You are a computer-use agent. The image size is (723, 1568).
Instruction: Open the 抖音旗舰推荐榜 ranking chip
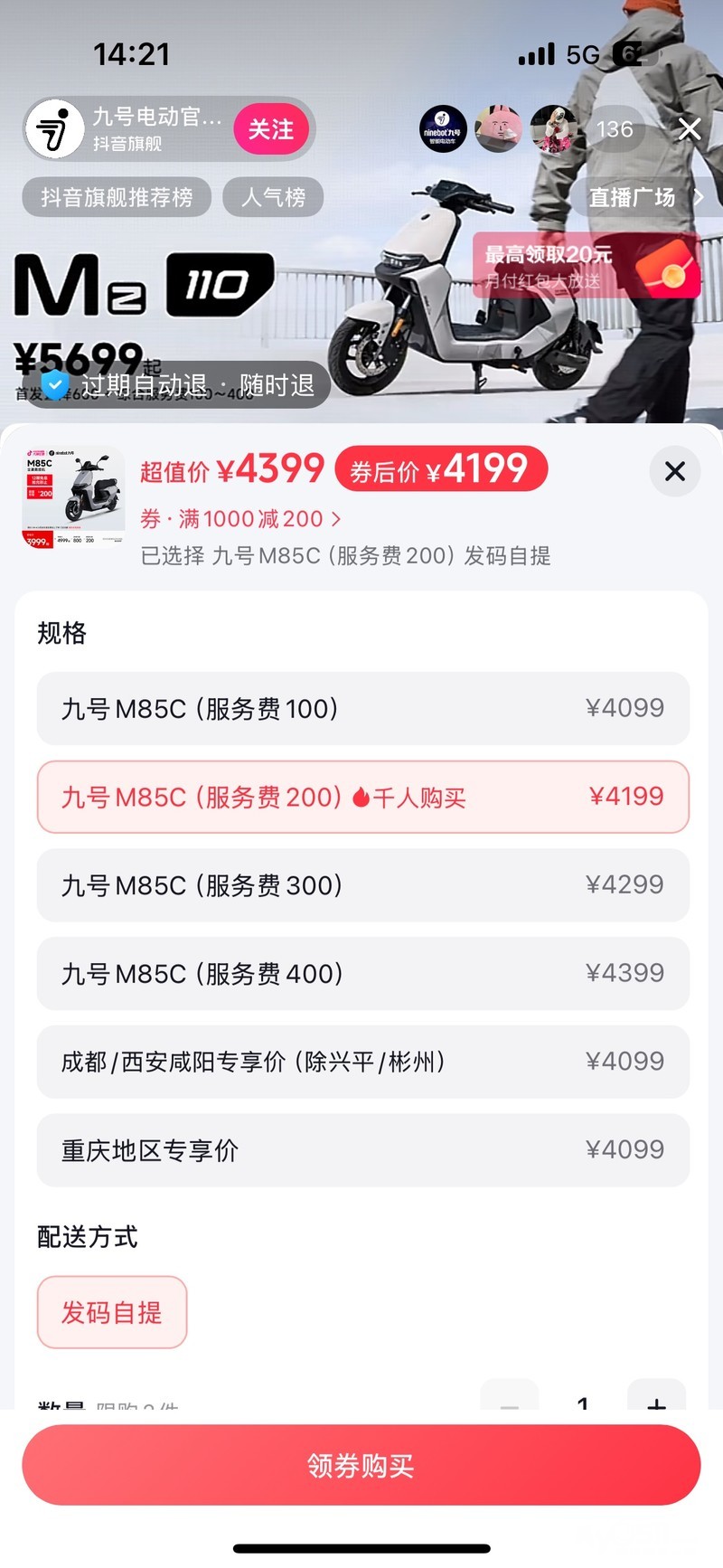117,197
